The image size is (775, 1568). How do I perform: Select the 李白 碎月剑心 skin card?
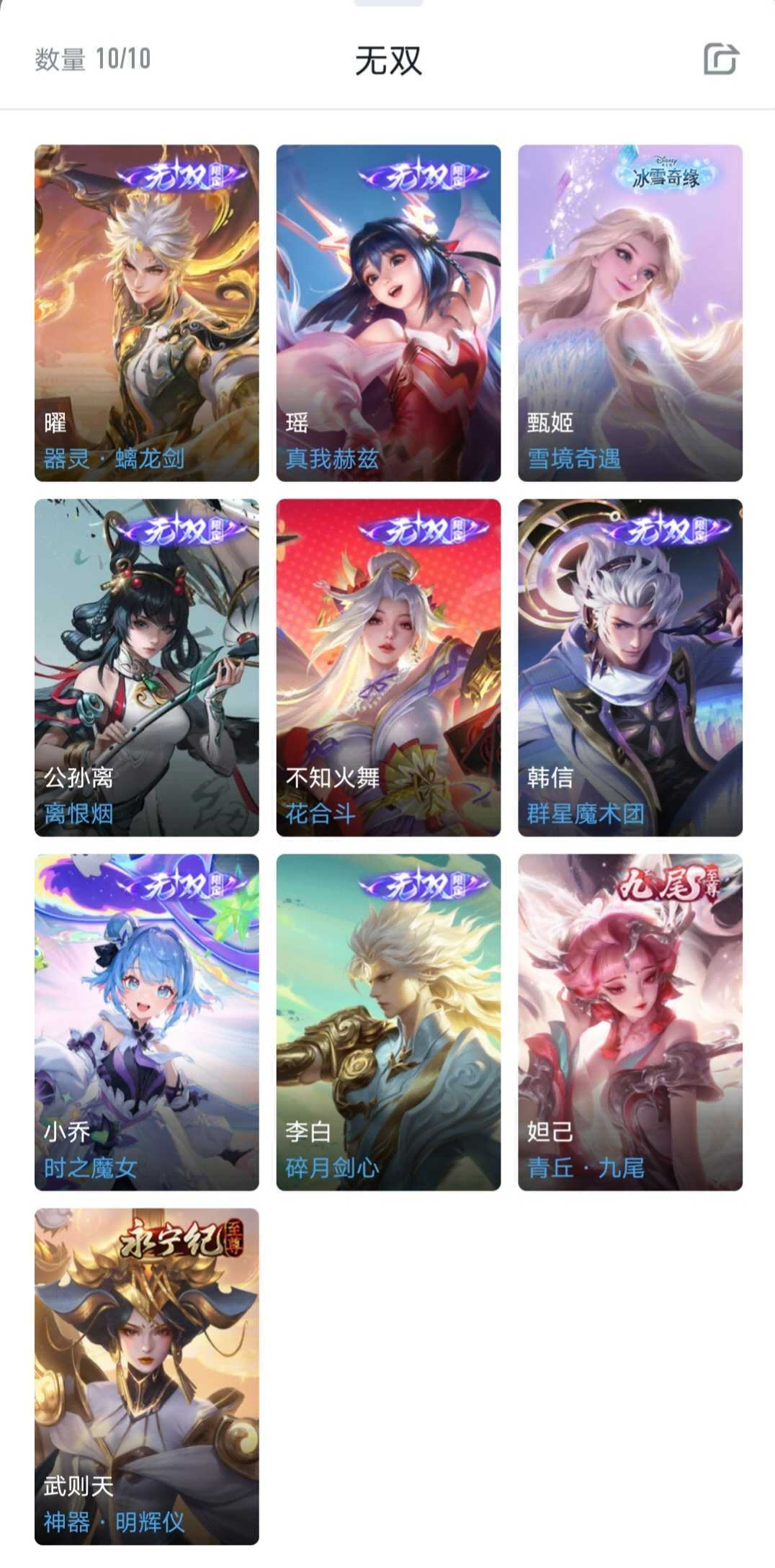(x=388, y=1022)
